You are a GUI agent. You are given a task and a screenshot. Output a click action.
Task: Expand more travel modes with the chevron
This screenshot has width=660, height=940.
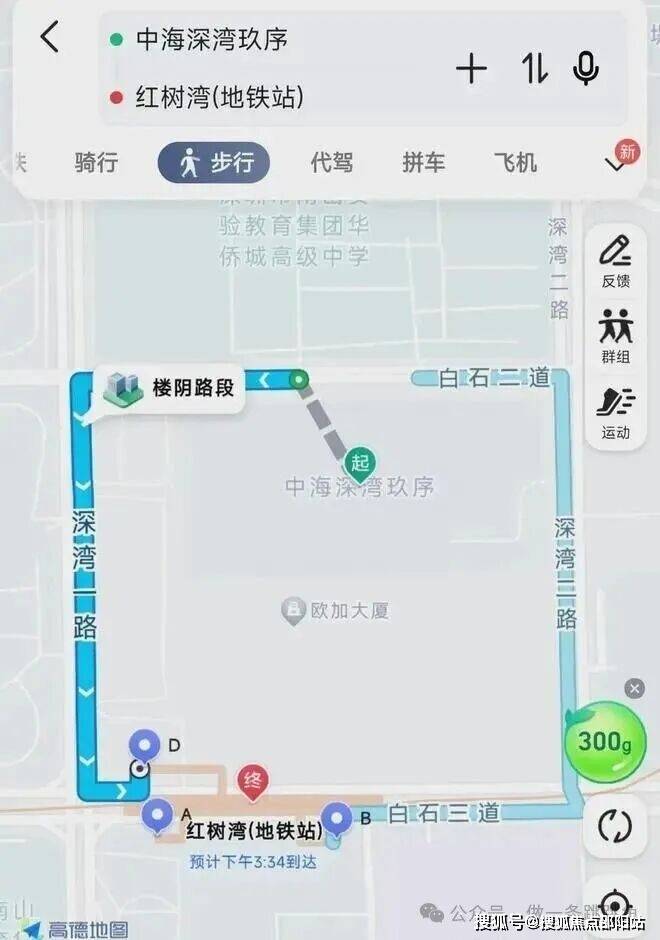point(617,163)
